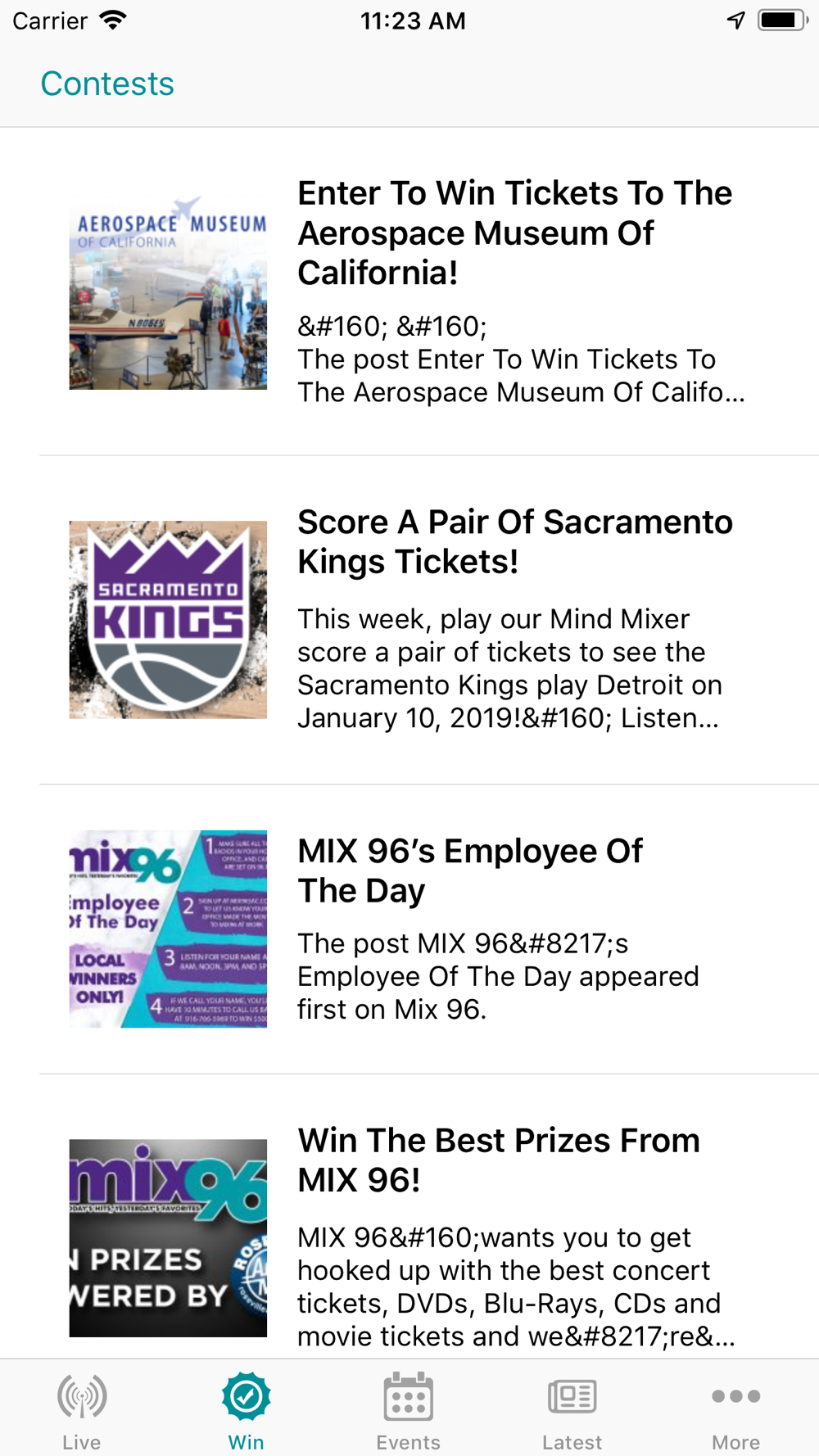Open the Aerospace Museum tickets contest

click(409, 292)
